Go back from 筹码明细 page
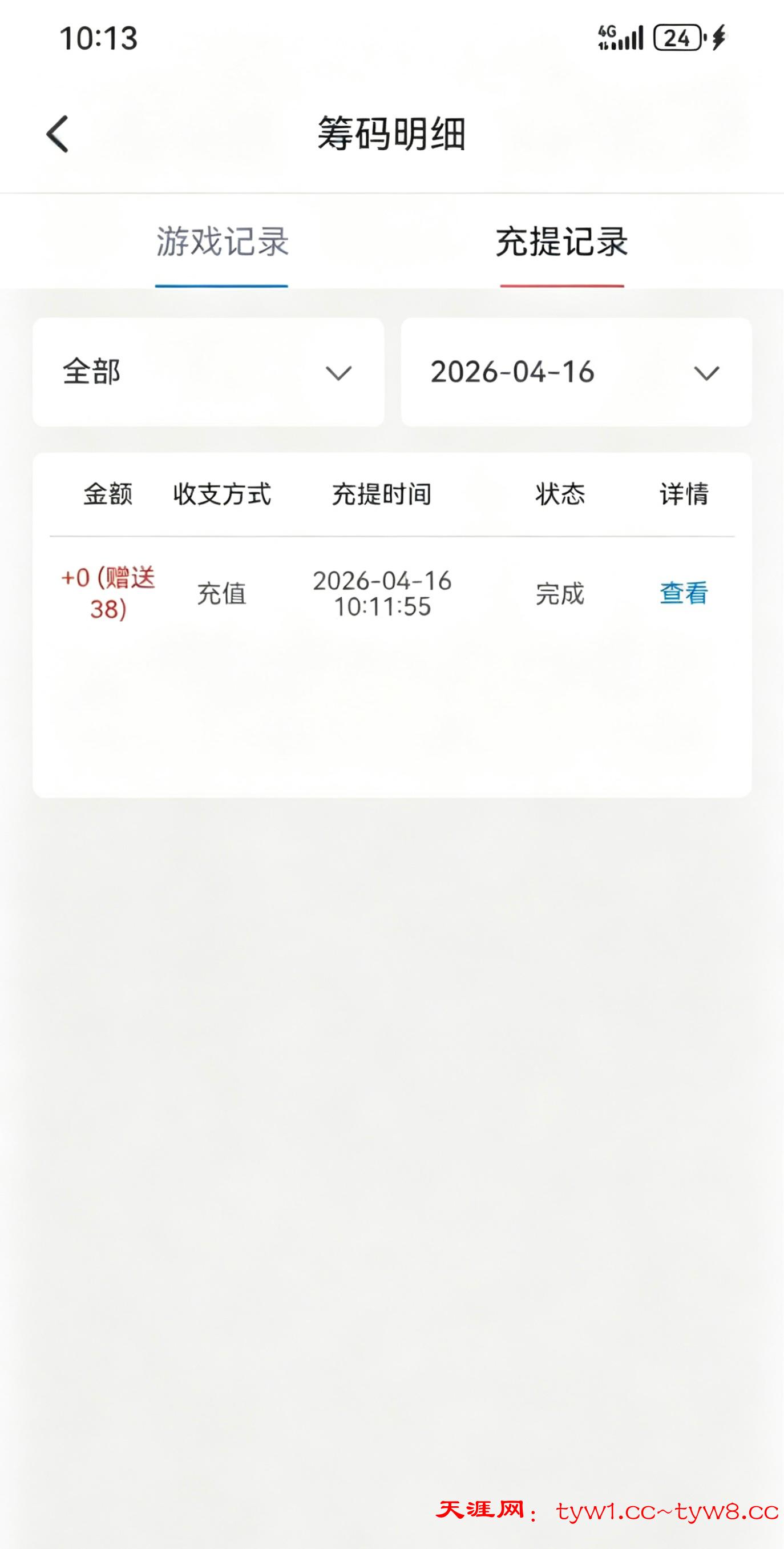784x1549 pixels. pos(58,134)
